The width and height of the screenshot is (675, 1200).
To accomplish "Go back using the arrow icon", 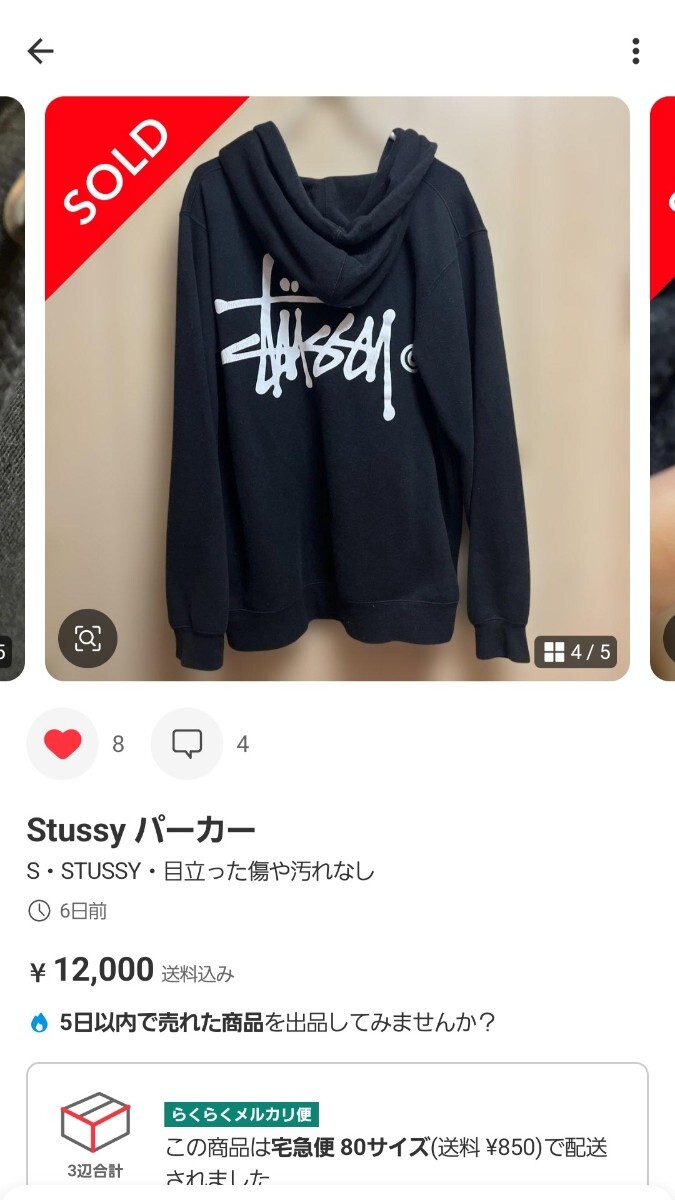I will (x=40, y=52).
